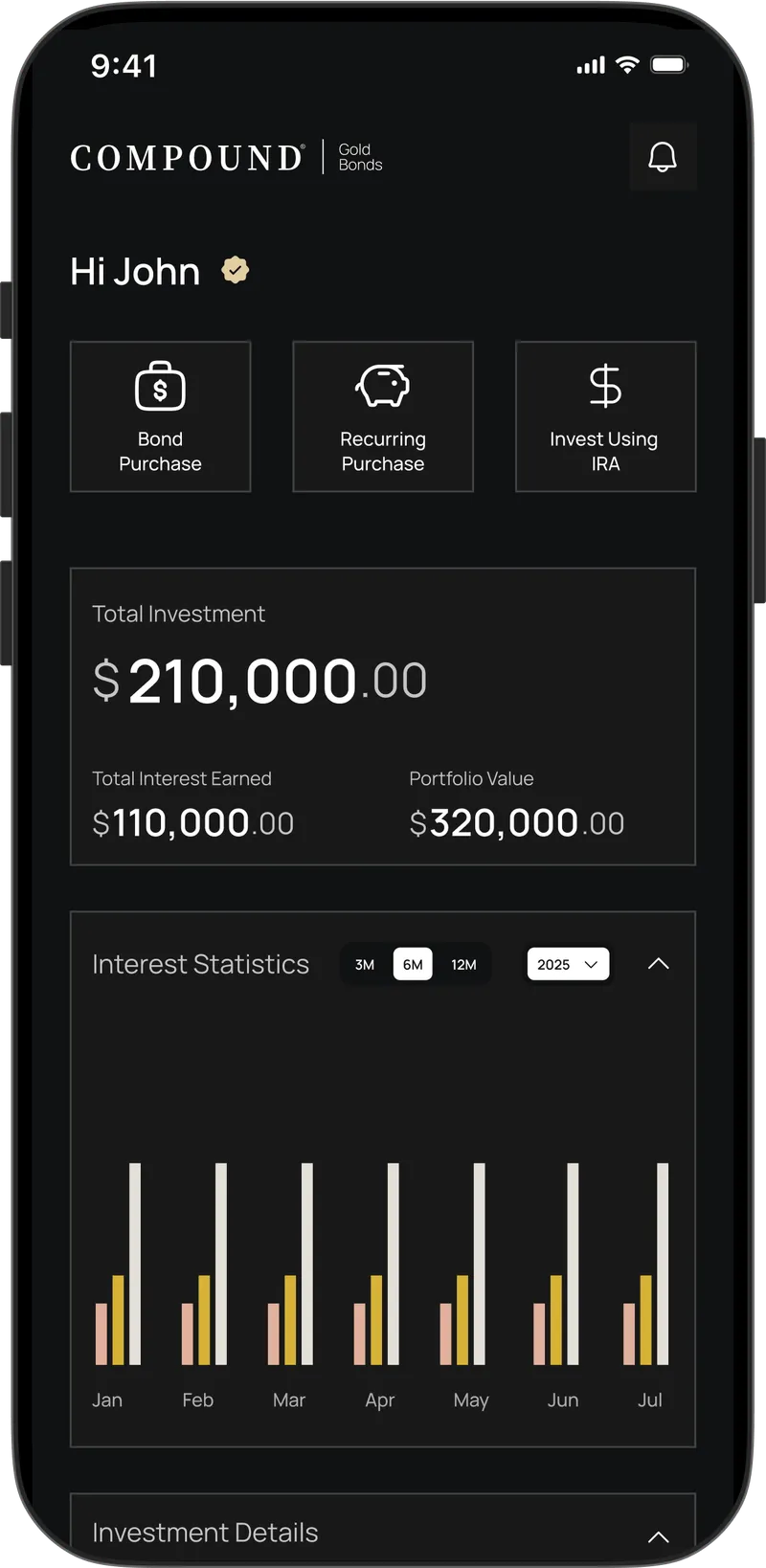Open the Bond Purchase tile
This screenshot has height=1568, width=766.
(x=160, y=416)
